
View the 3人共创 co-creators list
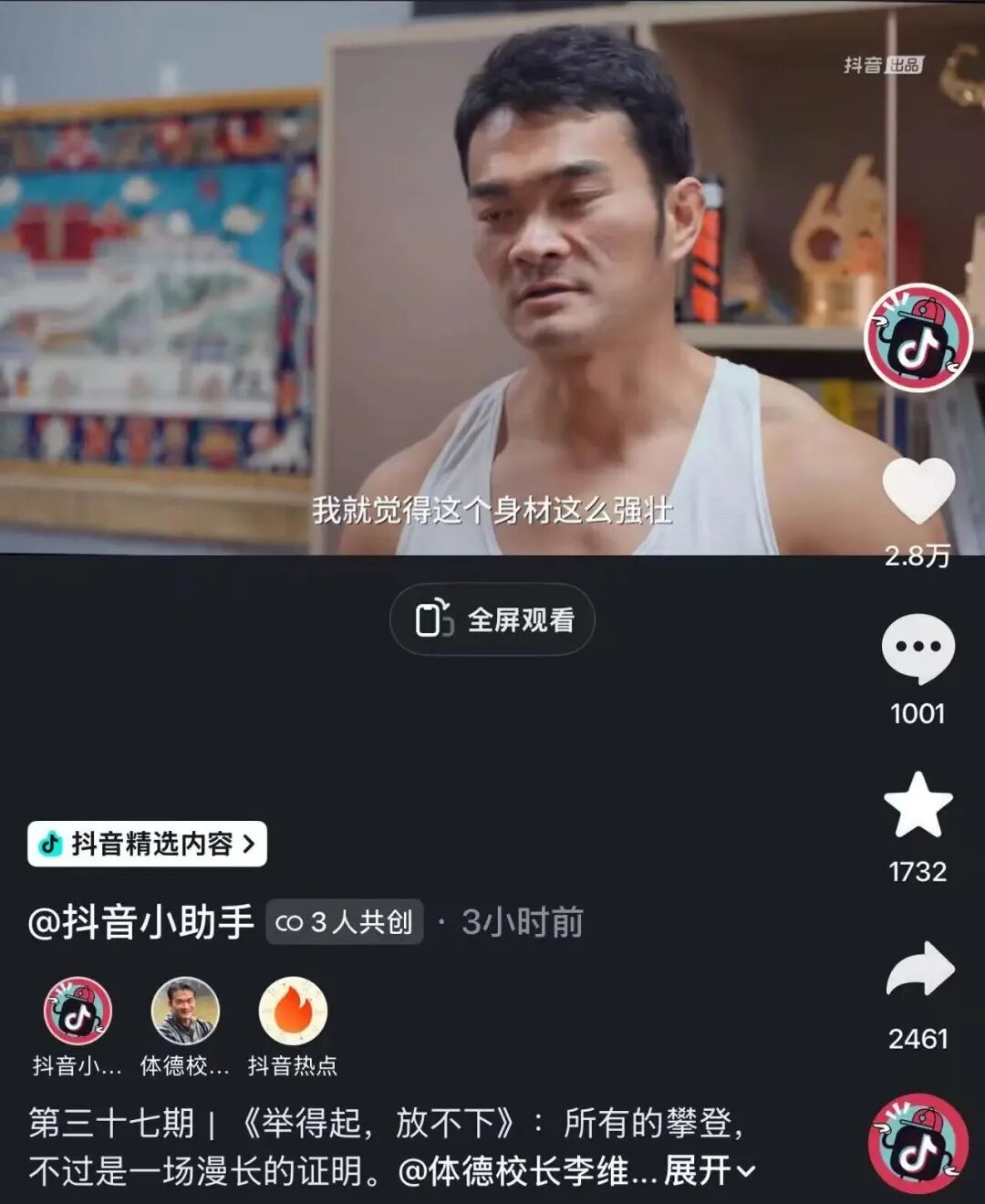(344, 923)
